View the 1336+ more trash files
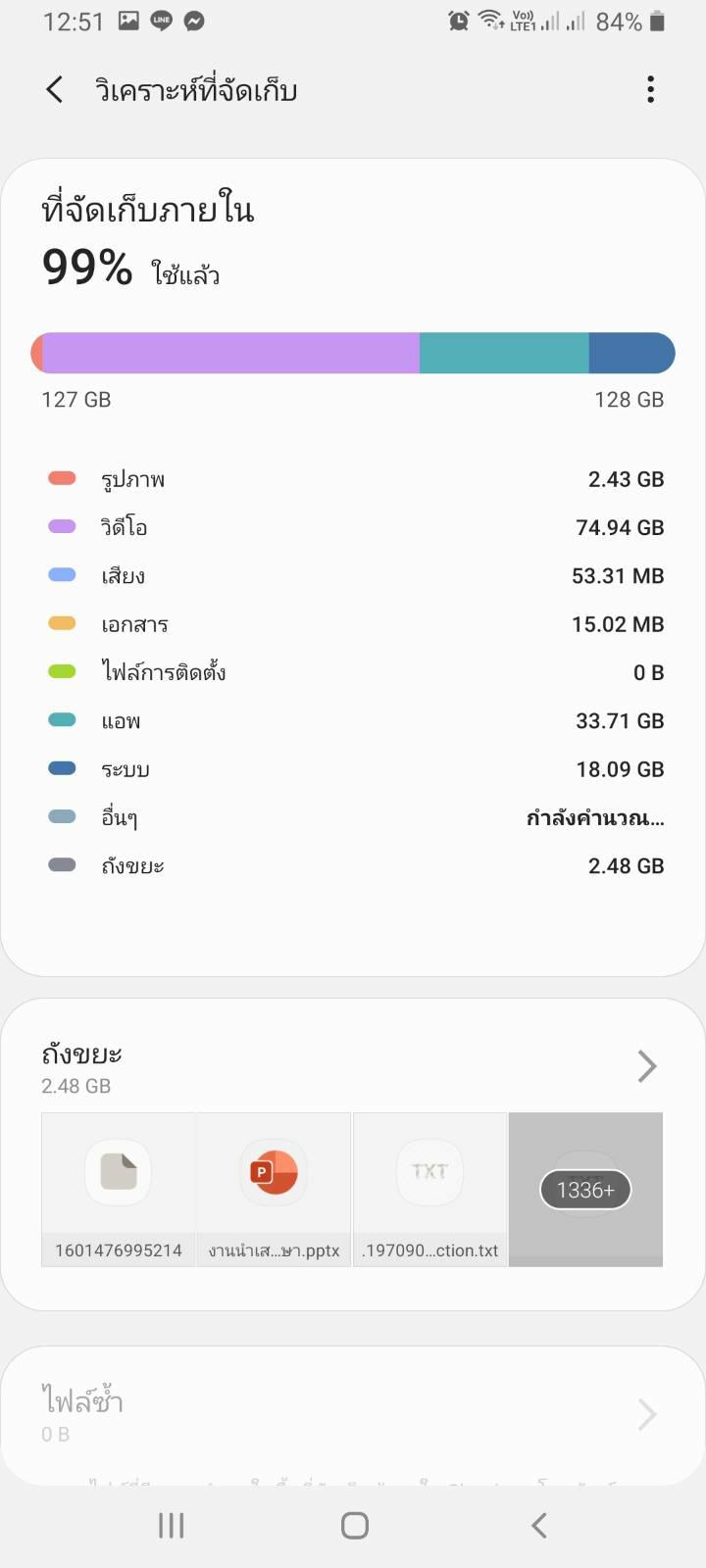 click(585, 1190)
